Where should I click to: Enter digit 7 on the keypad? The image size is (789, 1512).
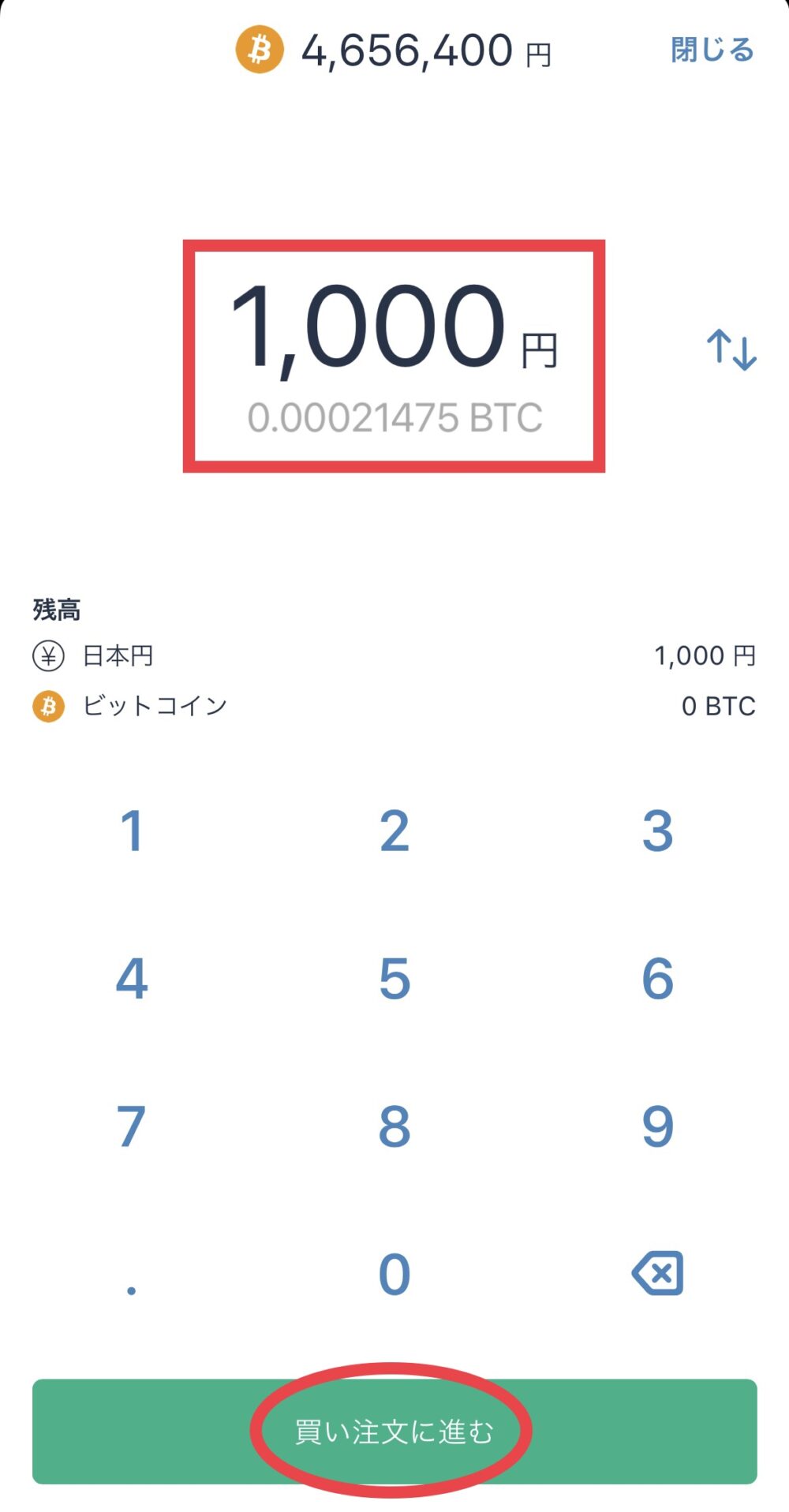(132, 1126)
